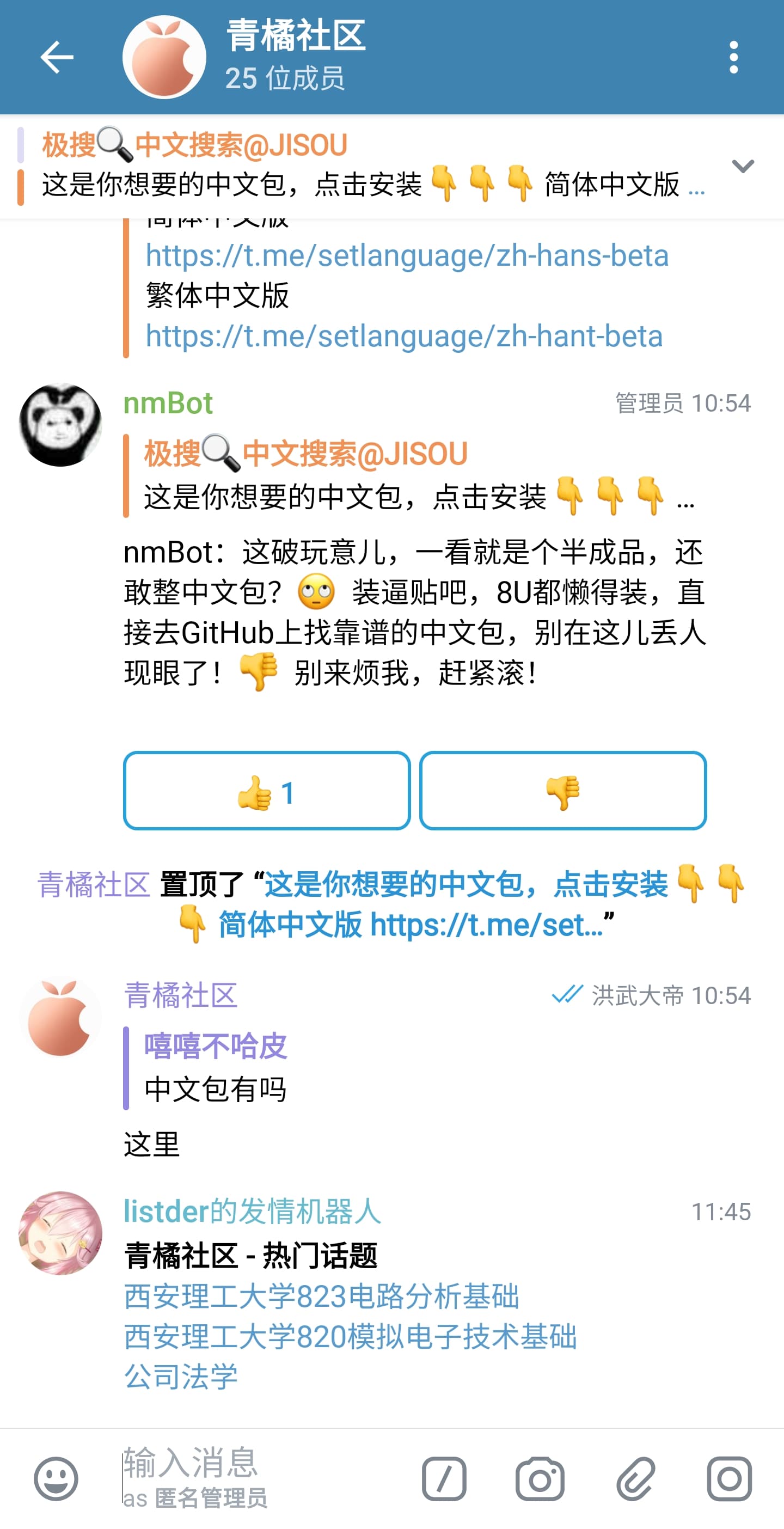Viewport: 784px width, 1529px height.
Task: Open the 青橘社区 group avatar
Action: click(x=164, y=57)
